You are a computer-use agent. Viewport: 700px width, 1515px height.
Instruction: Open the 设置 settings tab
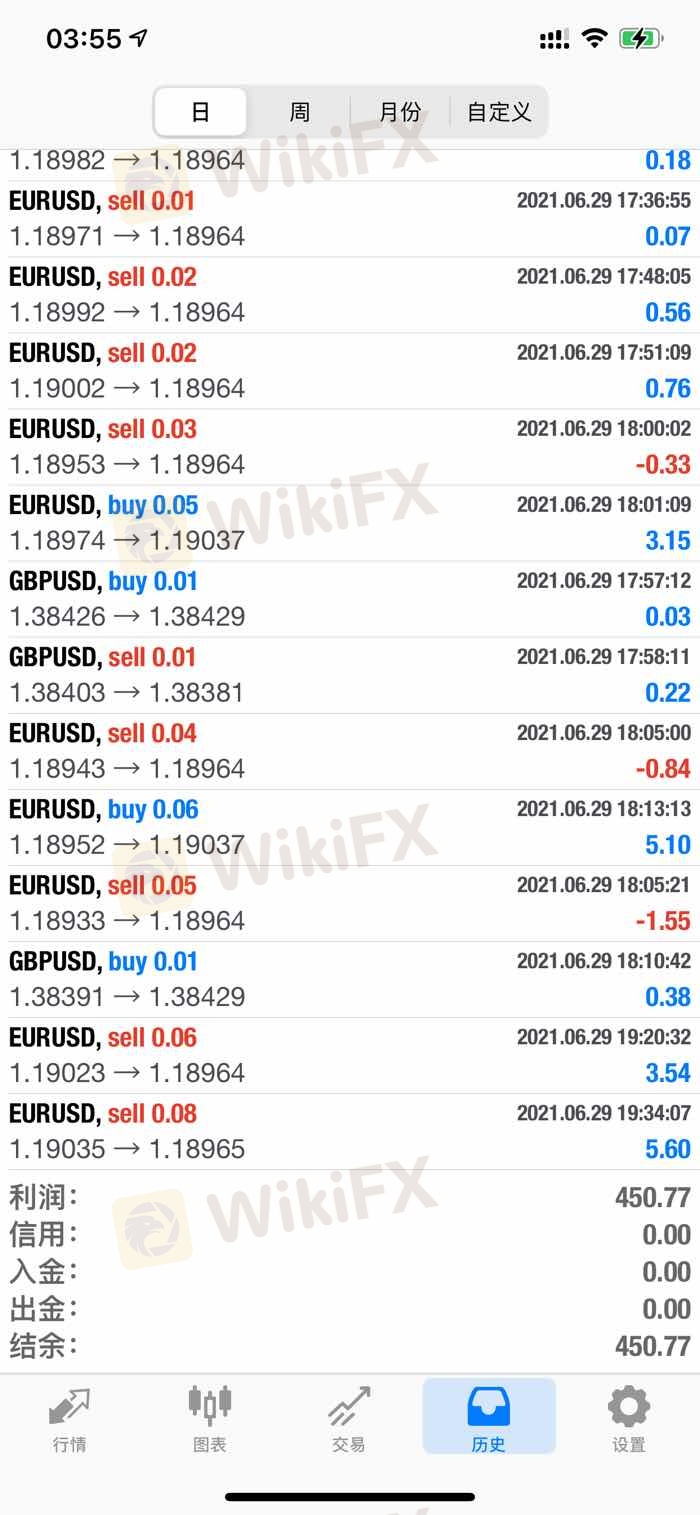pos(628,1418)
